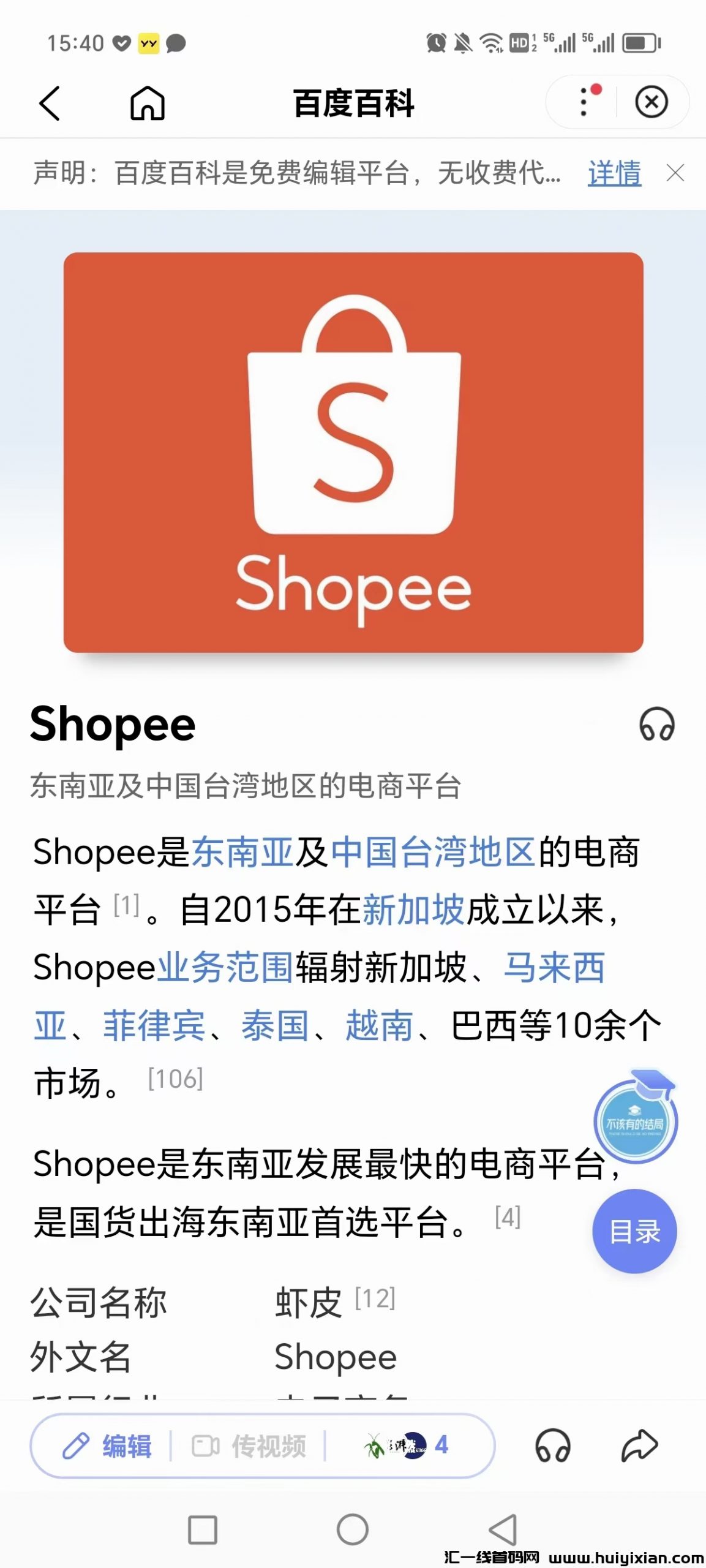Open recent apps from the system navigation bar
The height and width of the screenshot is (1568, 706).
coord(203,1529)
